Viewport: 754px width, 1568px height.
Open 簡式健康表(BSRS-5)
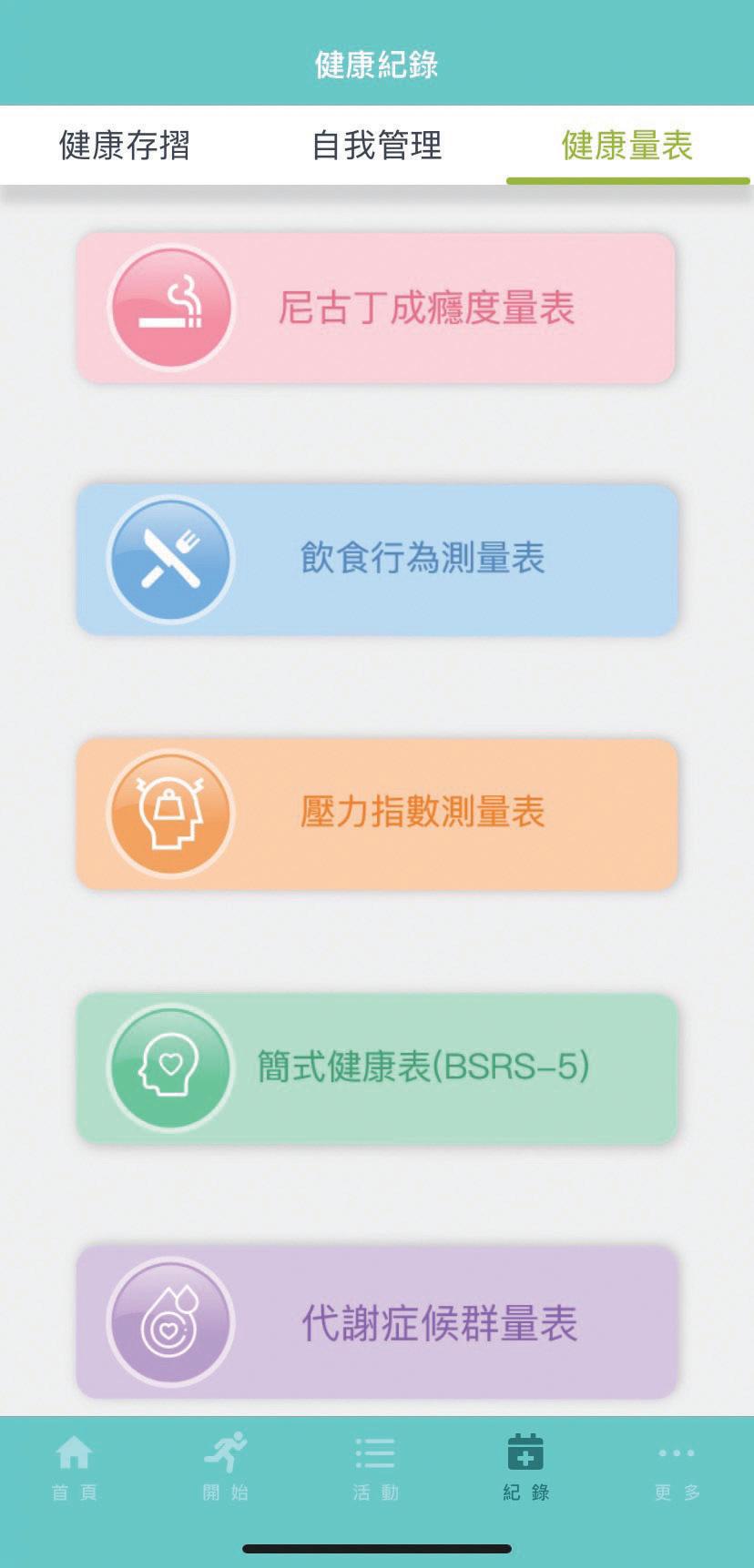tap(376, 1067)
